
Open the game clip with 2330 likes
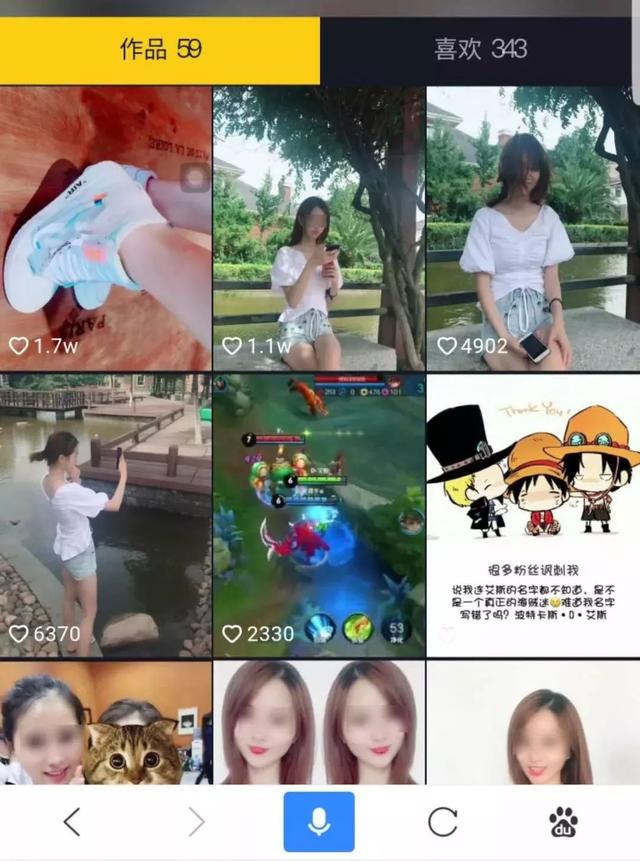click(319, 515)
